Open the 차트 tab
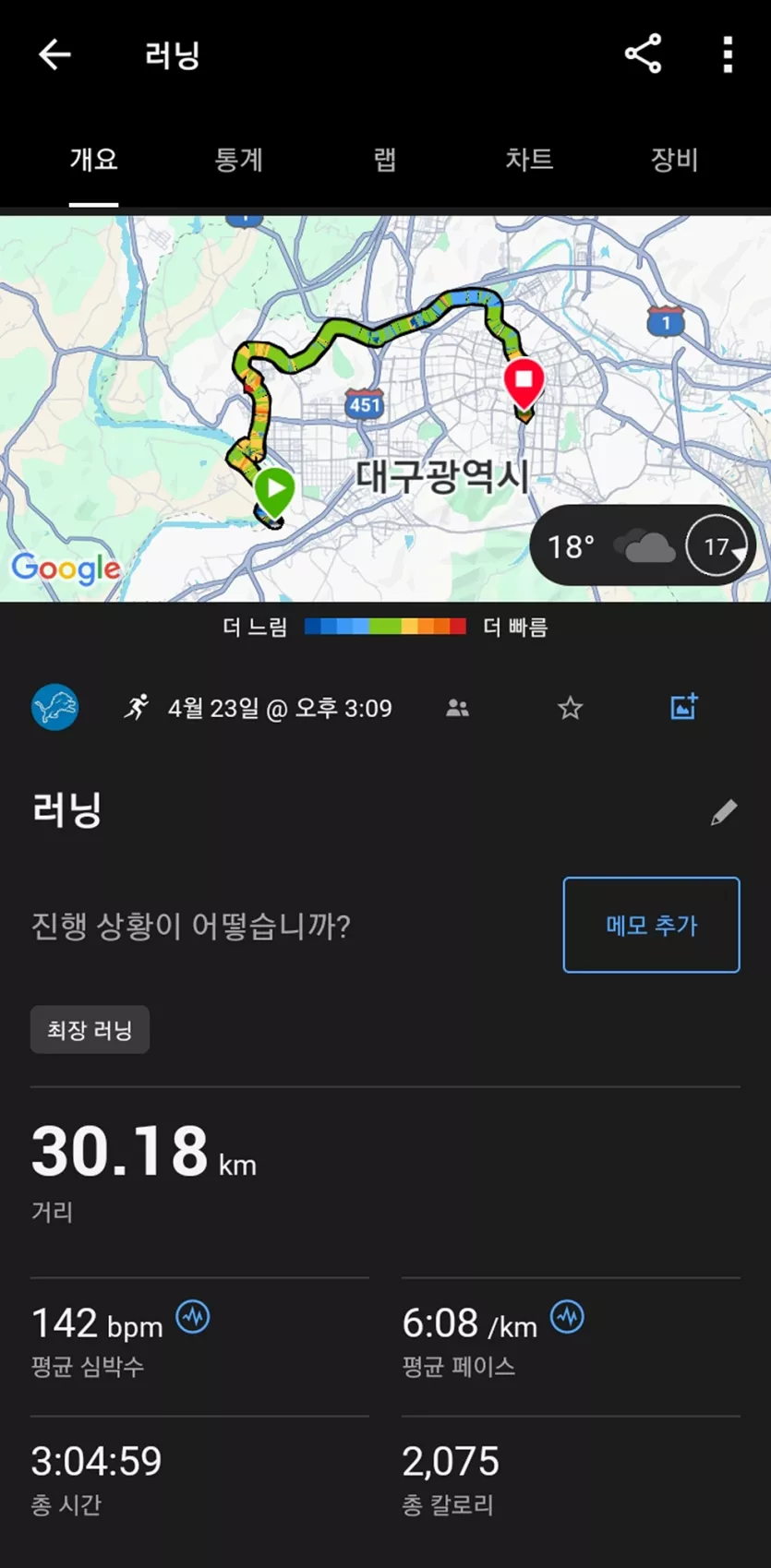 tap(529, 160)
